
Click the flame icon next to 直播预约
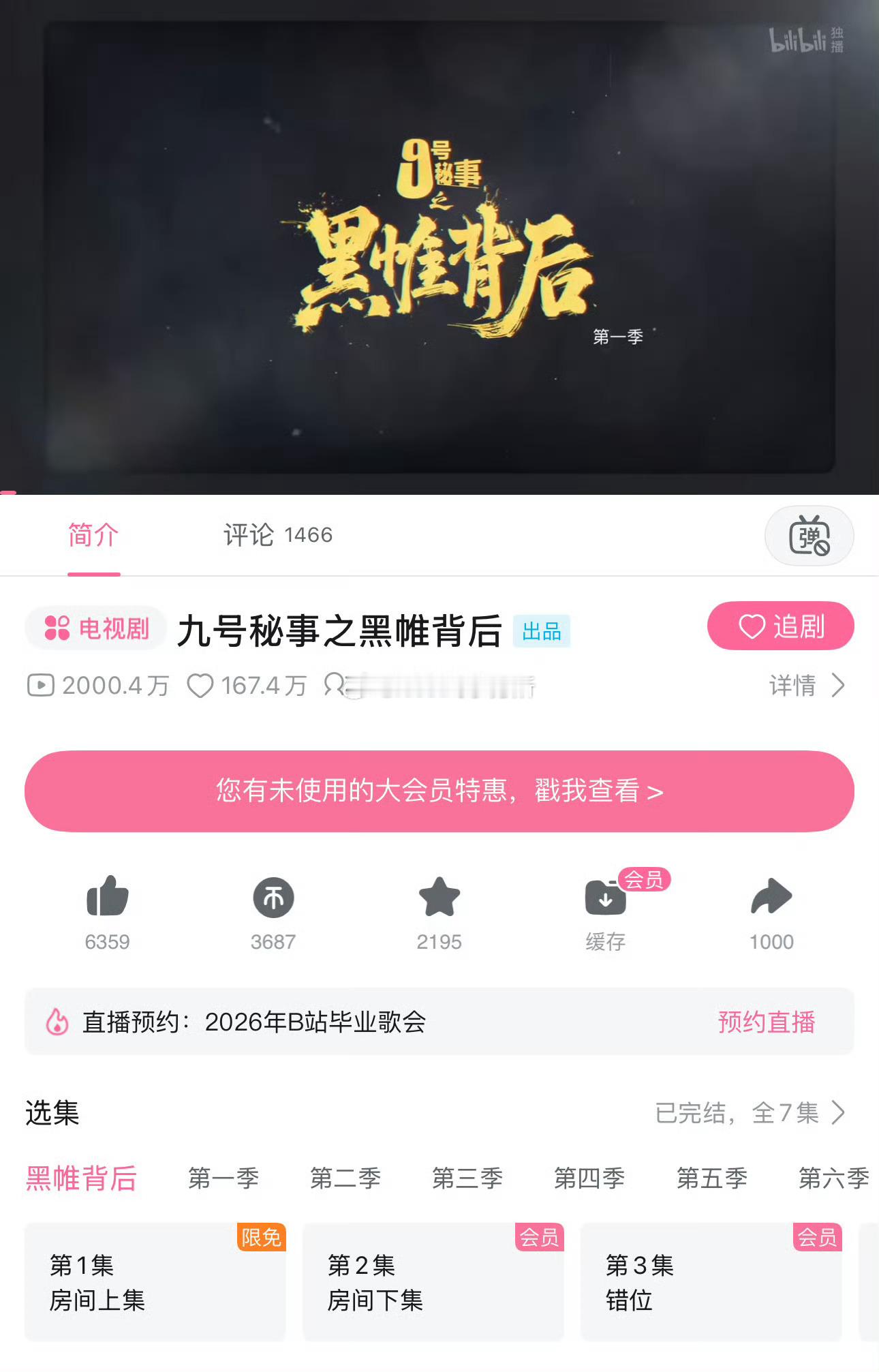pos(57,1021)
